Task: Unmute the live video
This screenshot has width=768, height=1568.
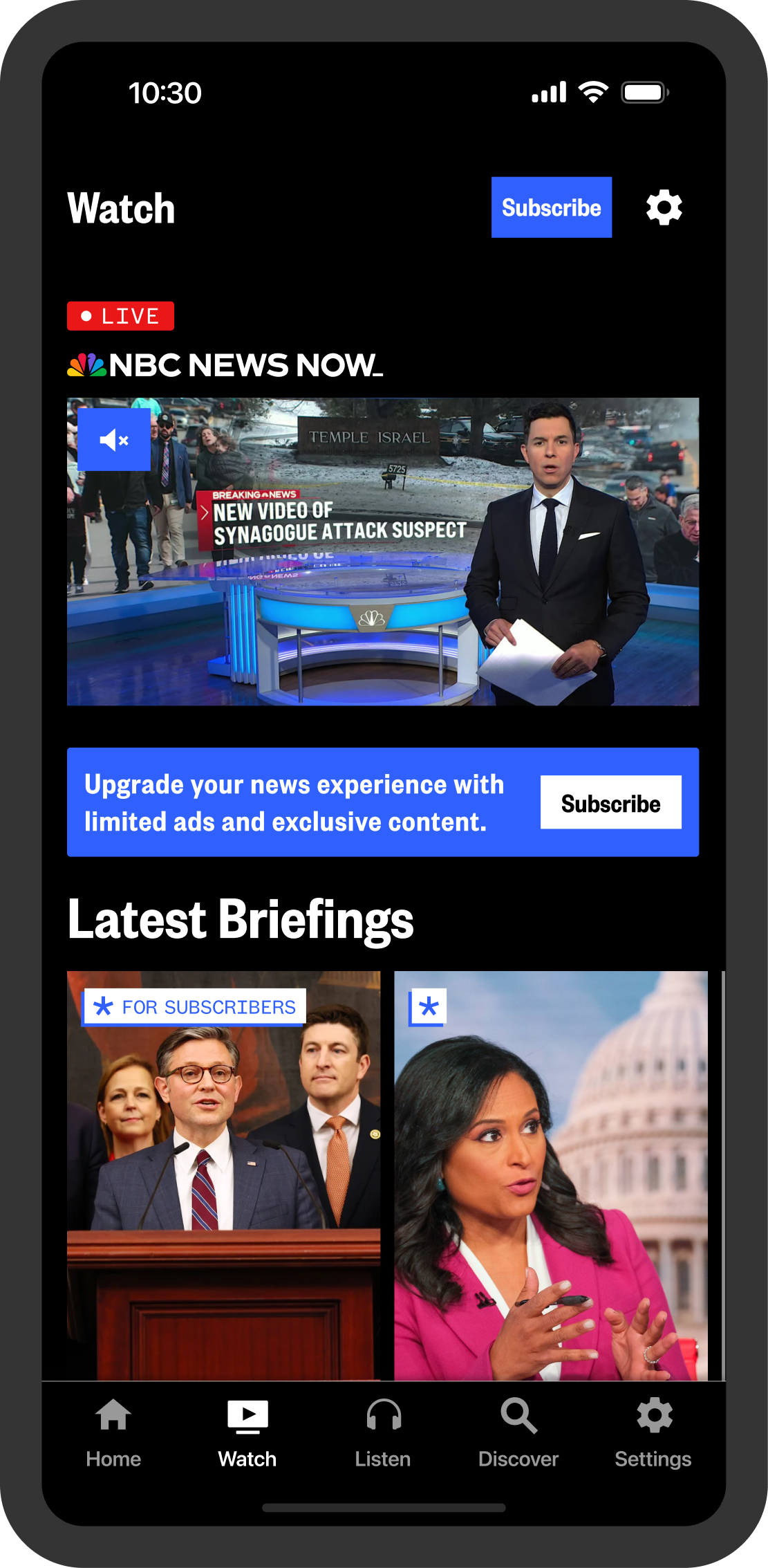Action: click(114, 439)
